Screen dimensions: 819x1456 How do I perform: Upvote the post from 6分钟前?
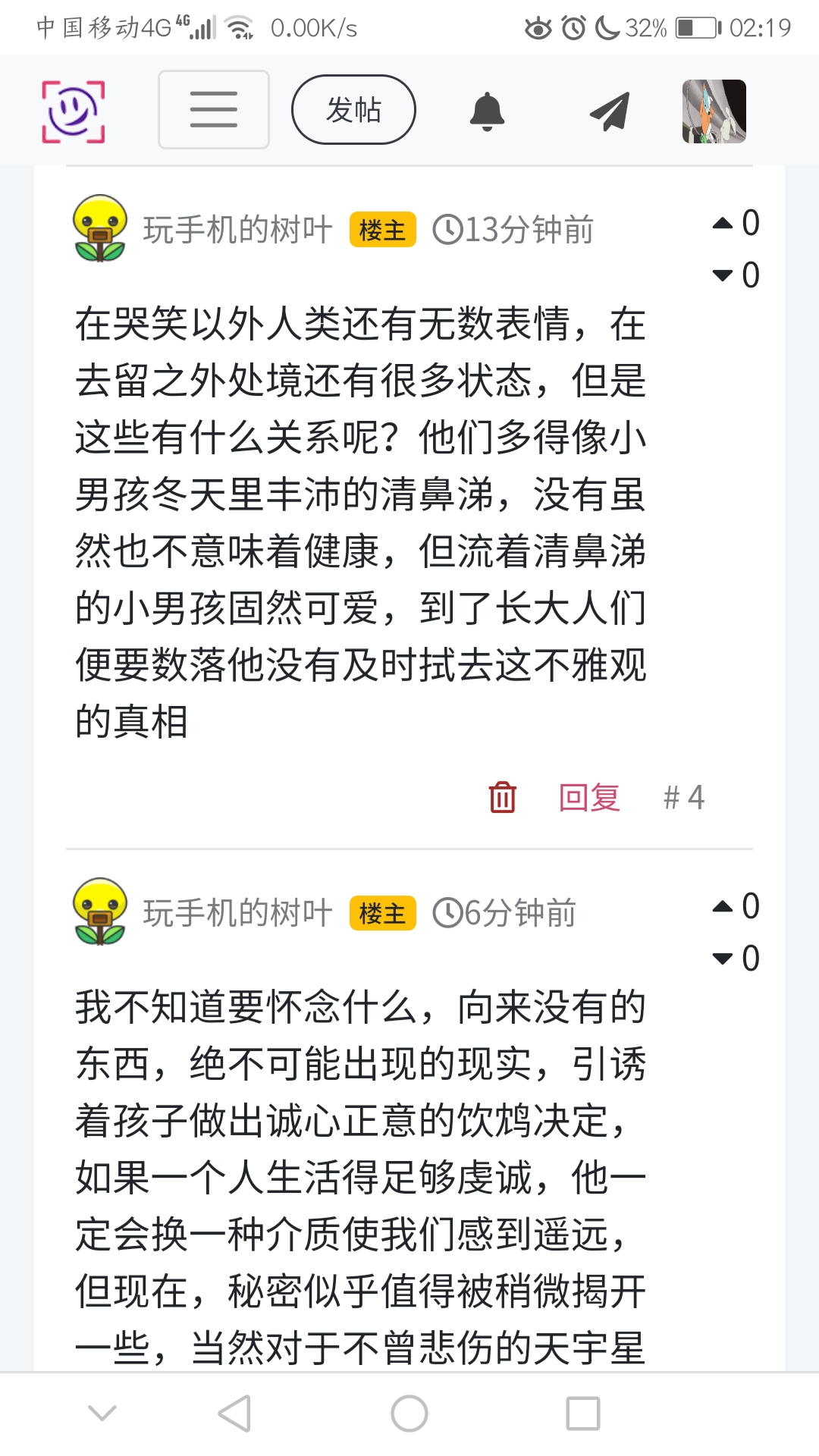[723, 906]
